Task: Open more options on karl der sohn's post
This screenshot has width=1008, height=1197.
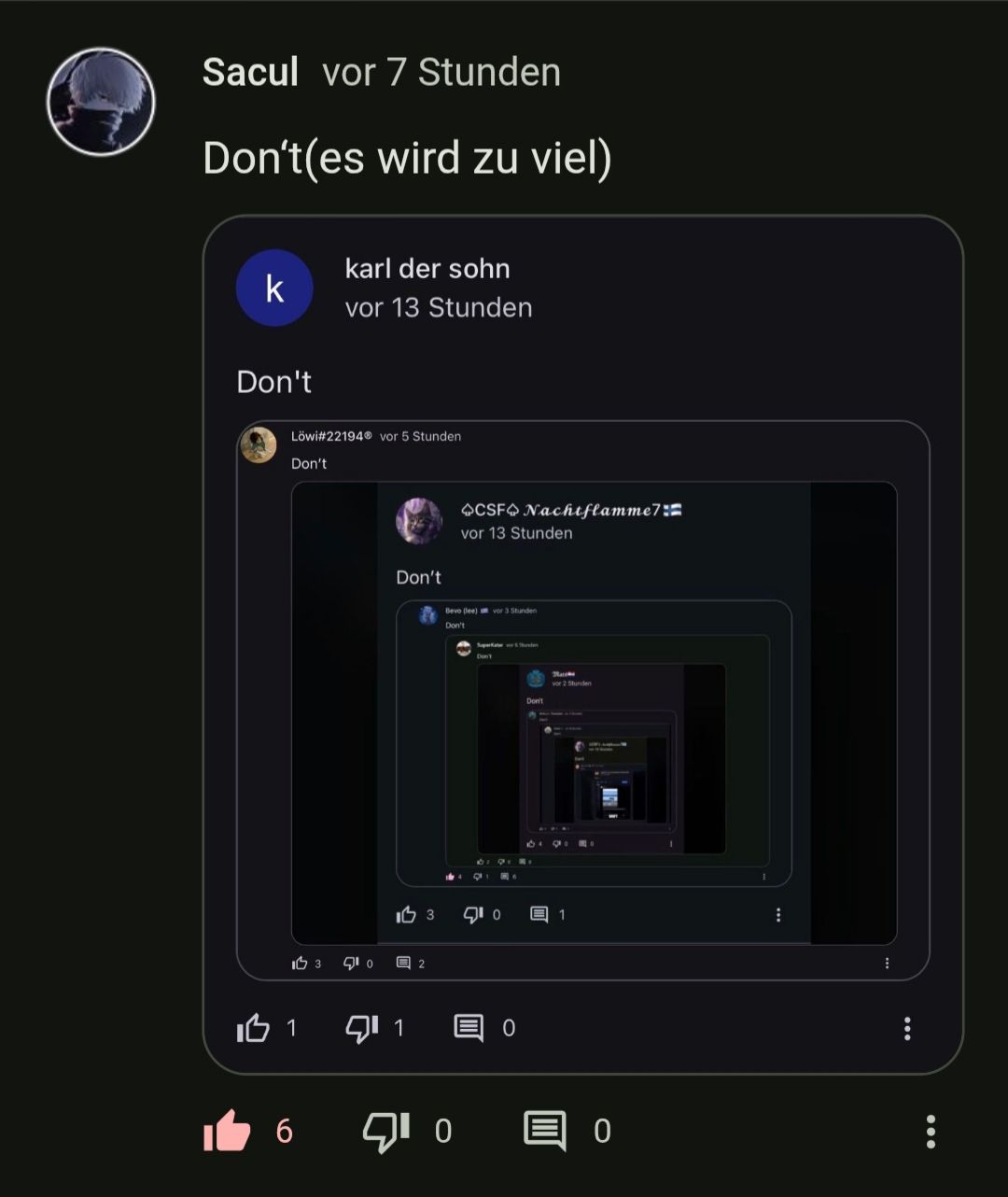Action: pos(906,1028)
